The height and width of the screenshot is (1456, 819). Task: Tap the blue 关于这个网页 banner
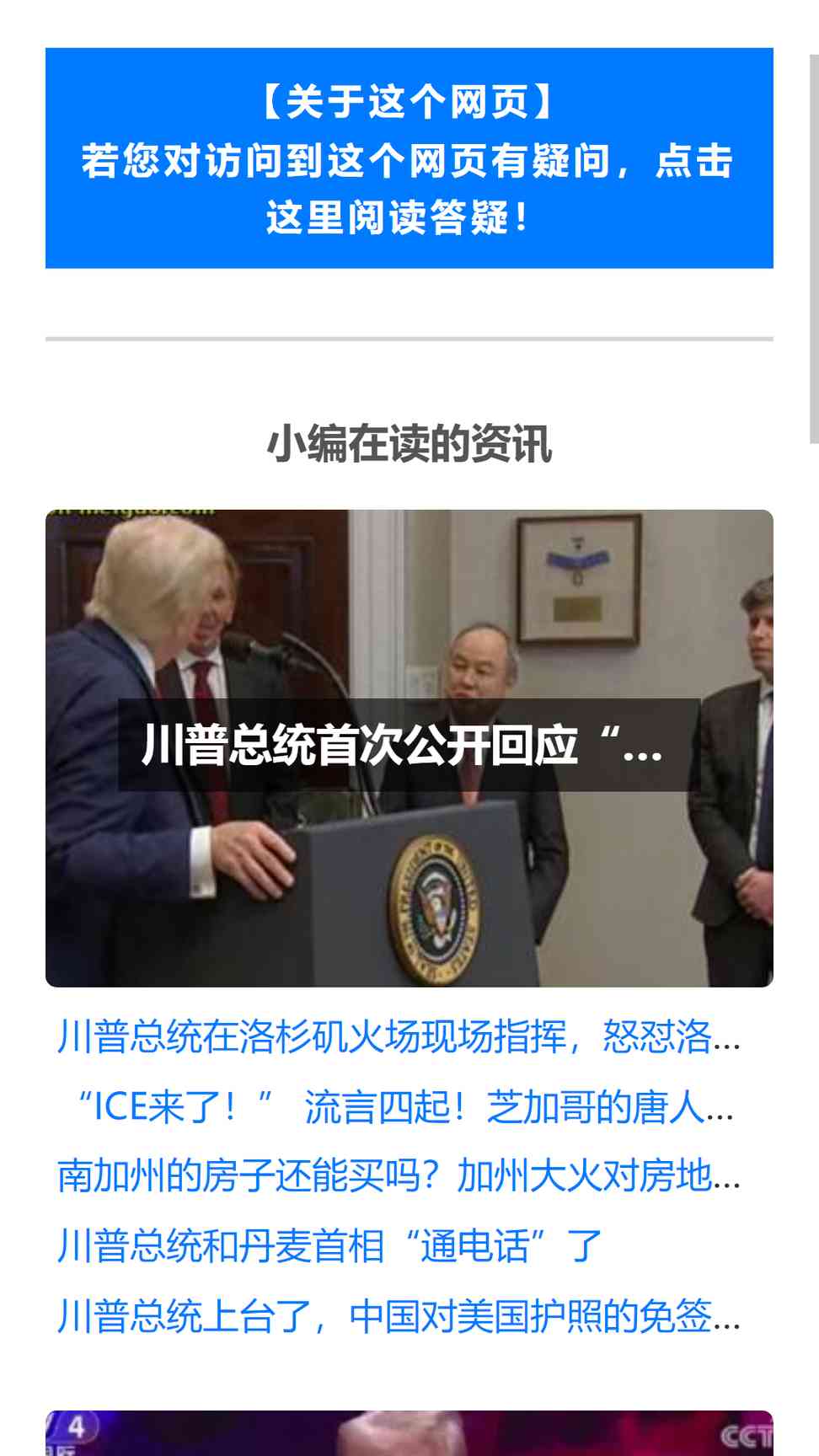[409, 158]
